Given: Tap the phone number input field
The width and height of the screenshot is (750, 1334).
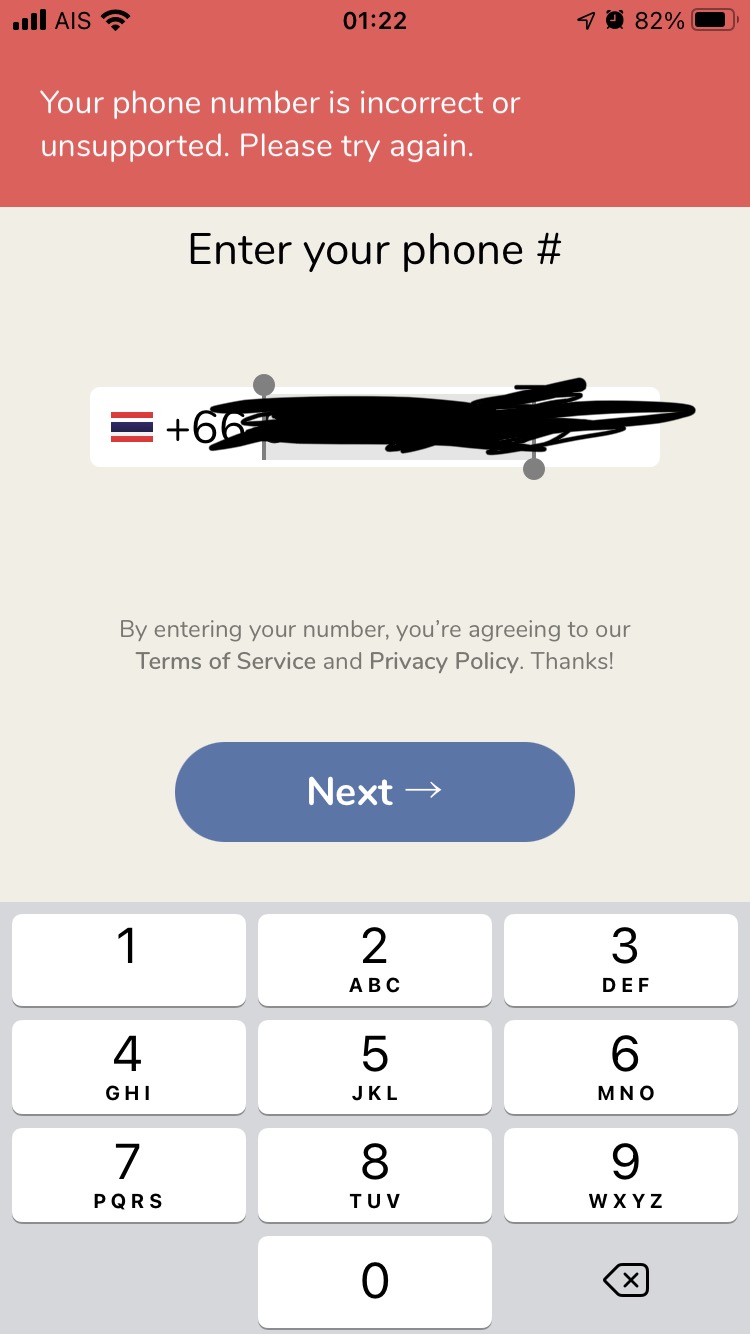Looking at the screenshot, I should pyautogui.click(x=375, y=427).
